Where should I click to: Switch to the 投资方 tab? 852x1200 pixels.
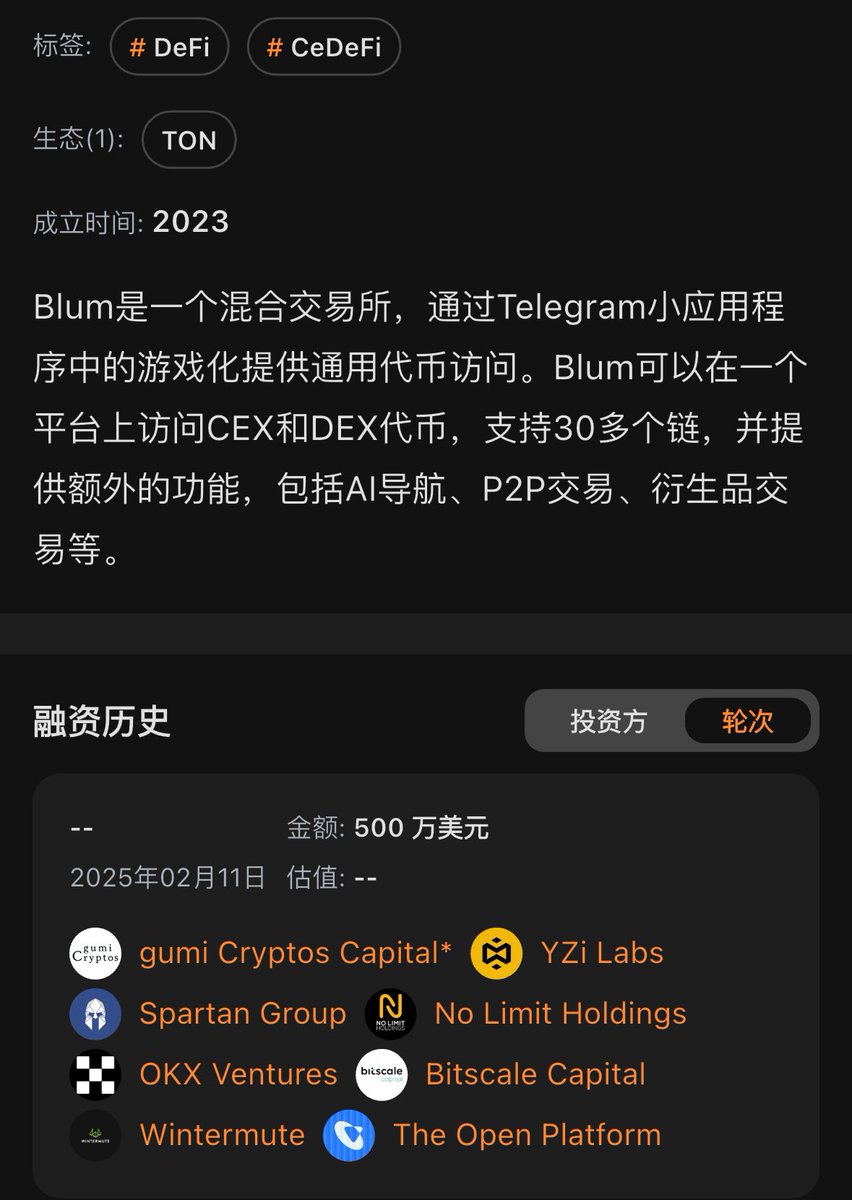pos(608,721)
